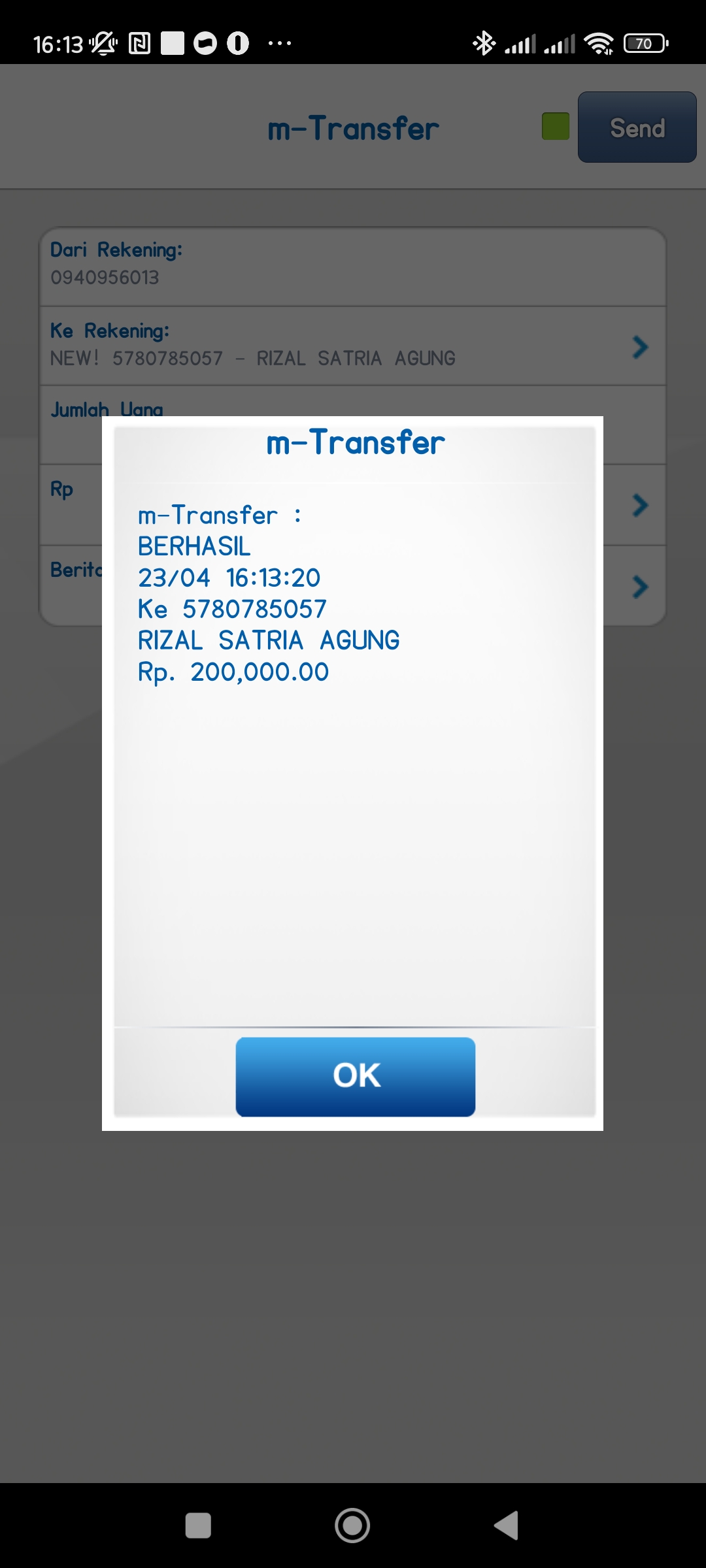Go to the phone's home screen
This screenshot has width=706, height=1568.
coord(352,1526)
